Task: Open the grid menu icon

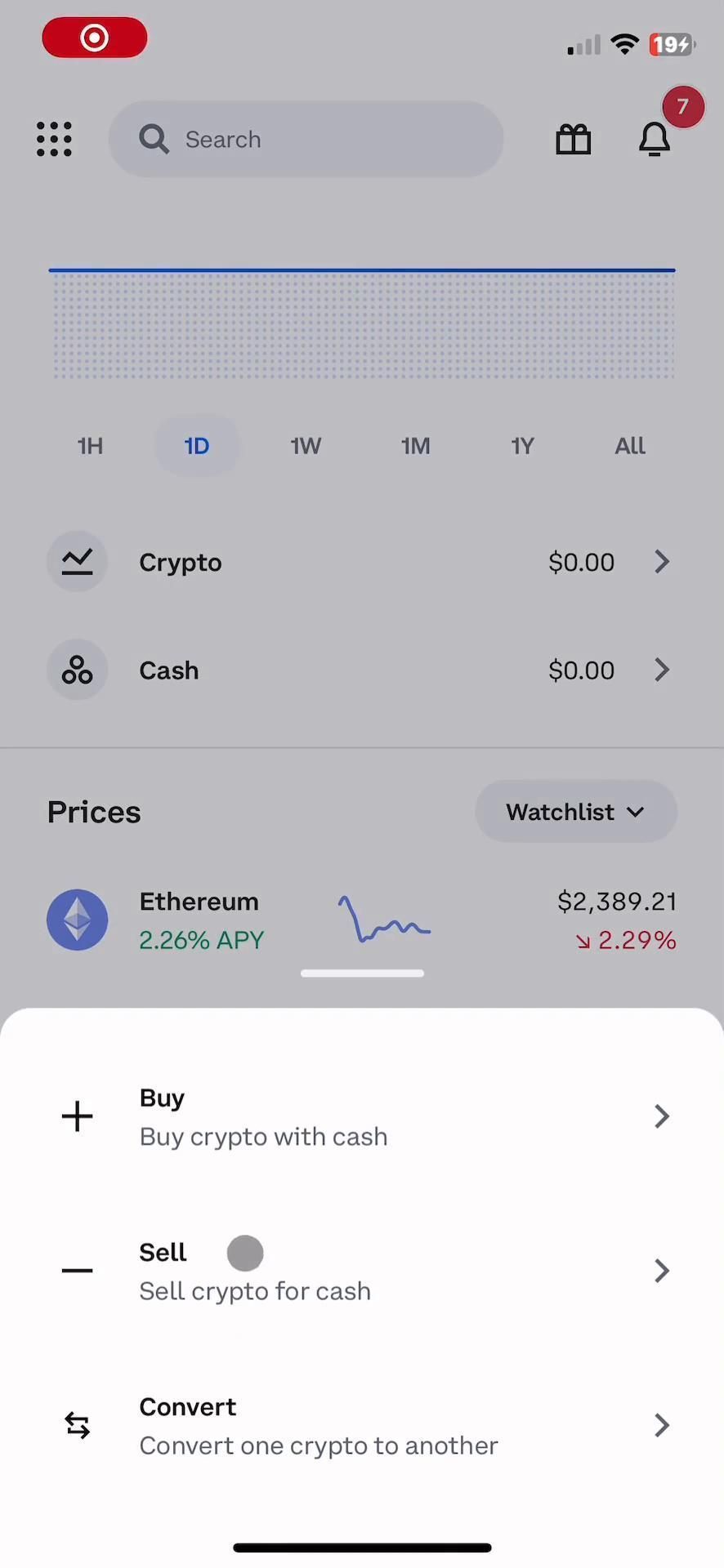Action: point(54,140)
